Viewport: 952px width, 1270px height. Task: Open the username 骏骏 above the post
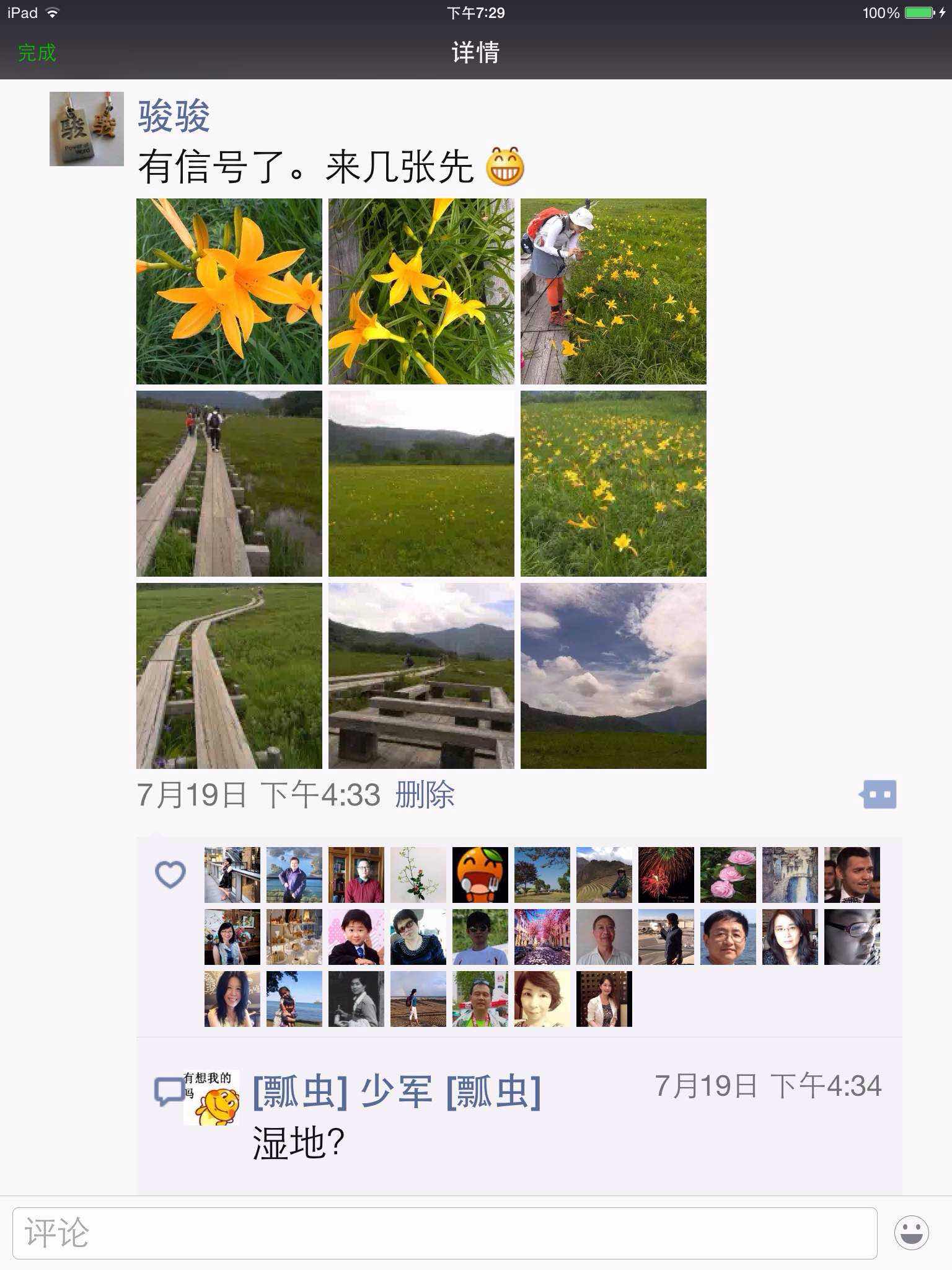click(x=174, y=116)
